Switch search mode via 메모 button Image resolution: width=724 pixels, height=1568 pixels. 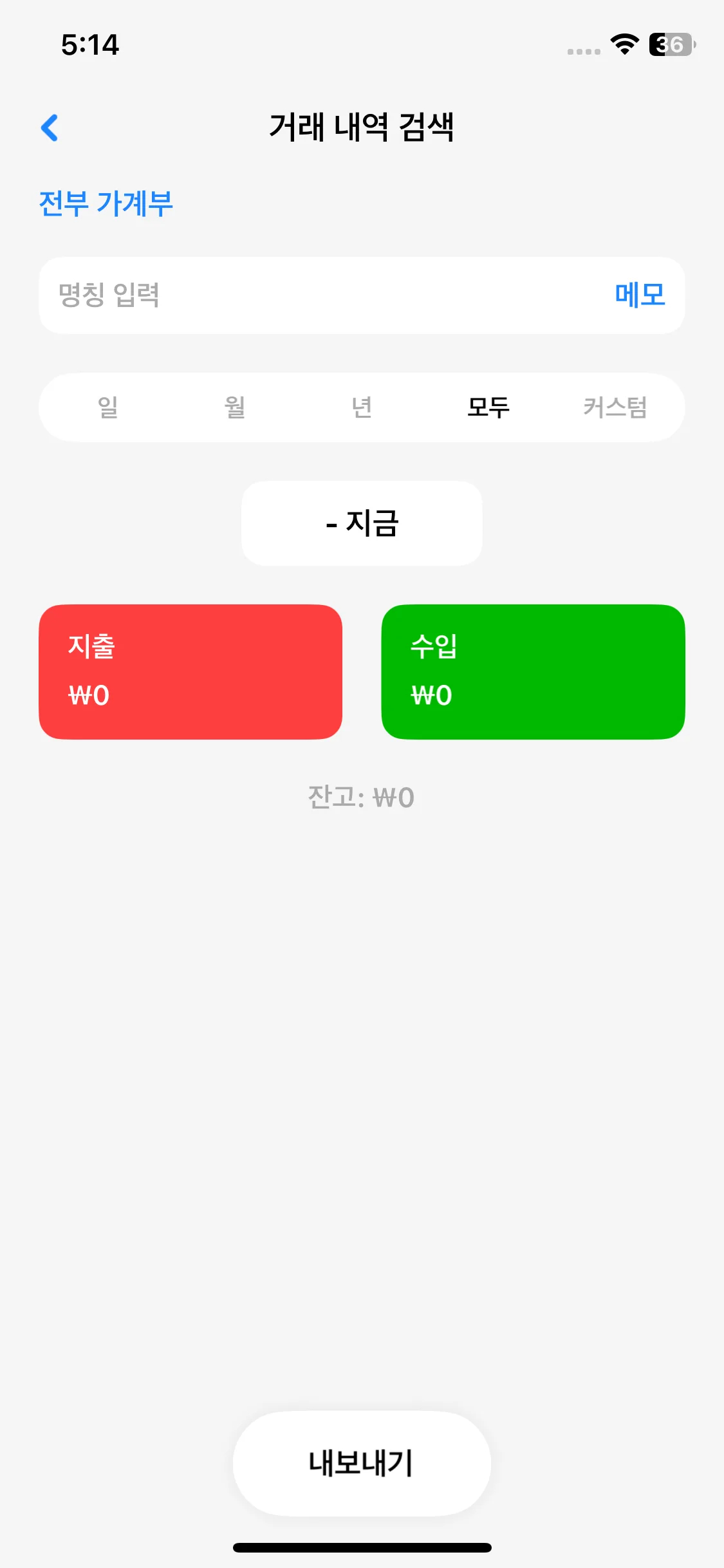point(639,295)
